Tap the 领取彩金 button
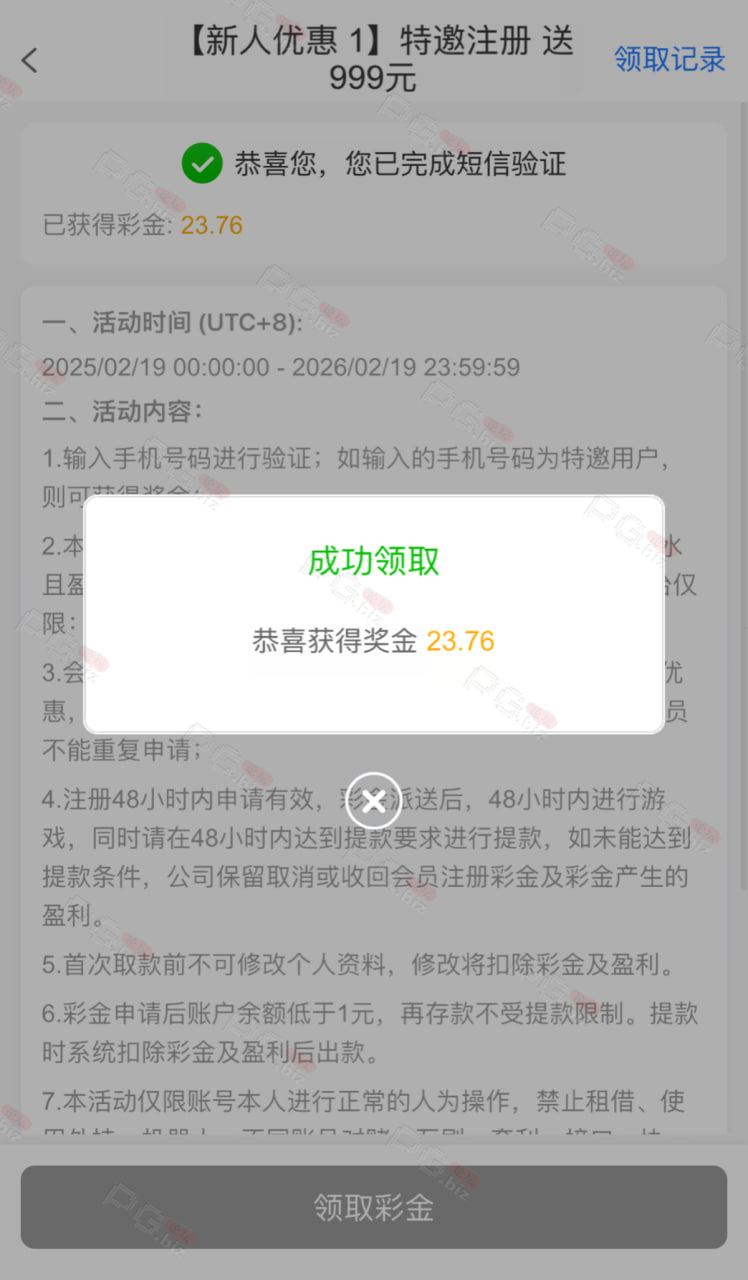This screenshot has width=748, height=1280. 374,1206
